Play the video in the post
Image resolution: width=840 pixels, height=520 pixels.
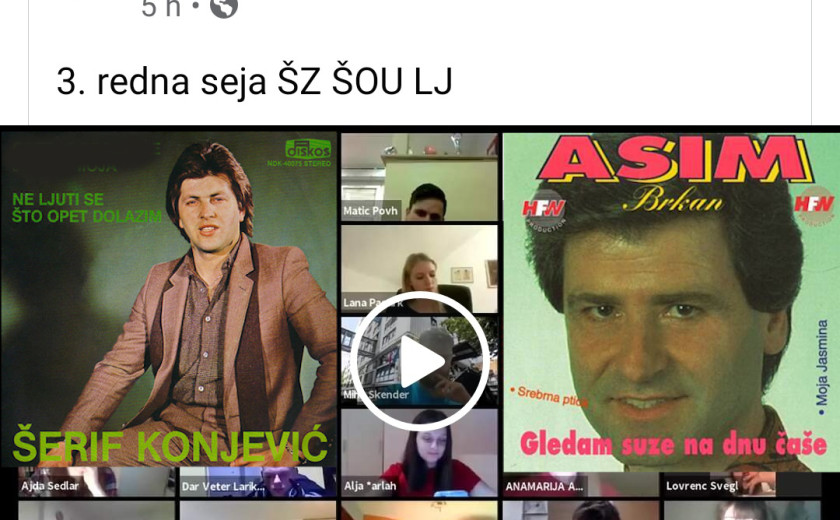(x=419, y=361)
